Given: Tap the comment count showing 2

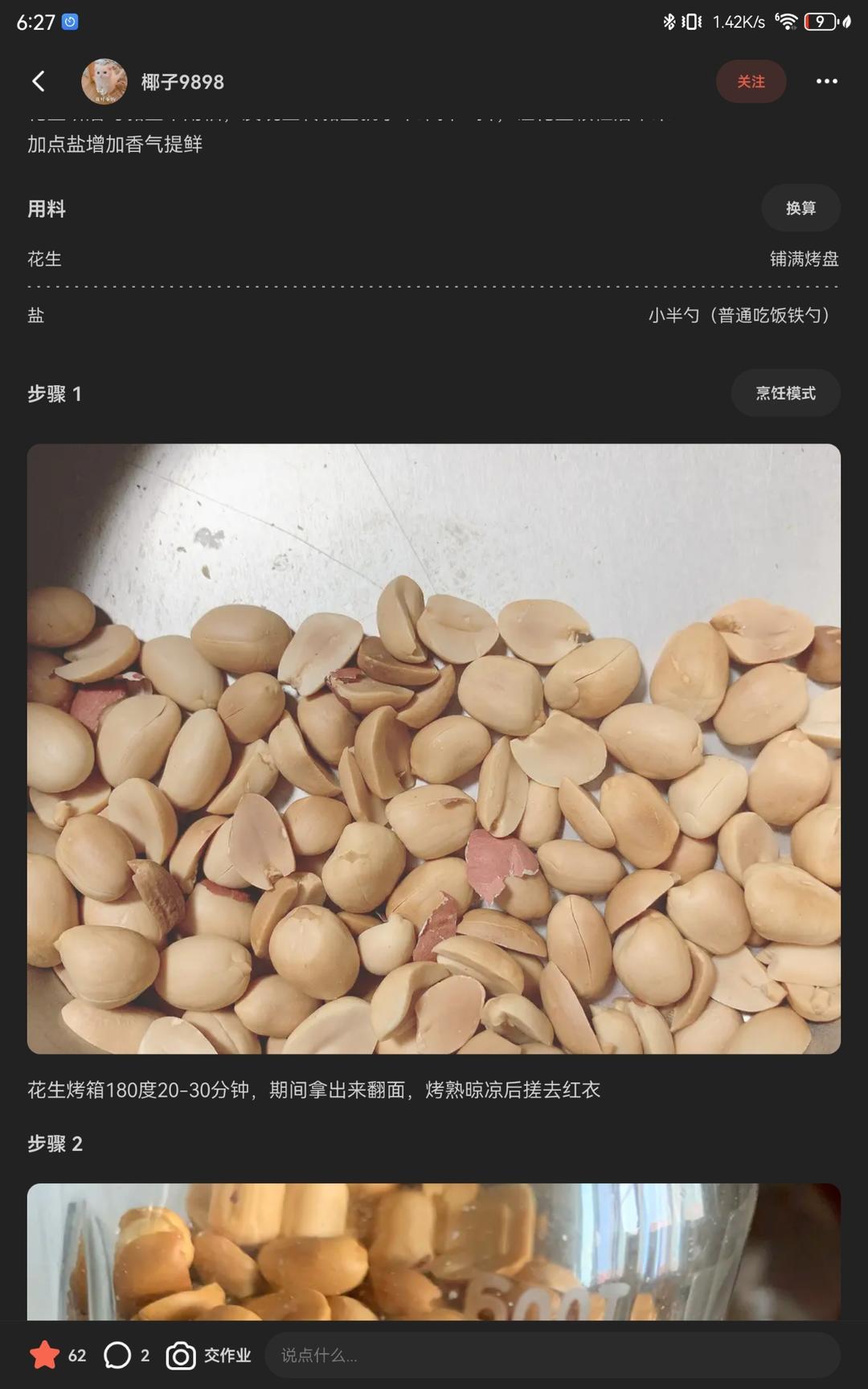Looking at the screenshot, I should coord(145,1355).
